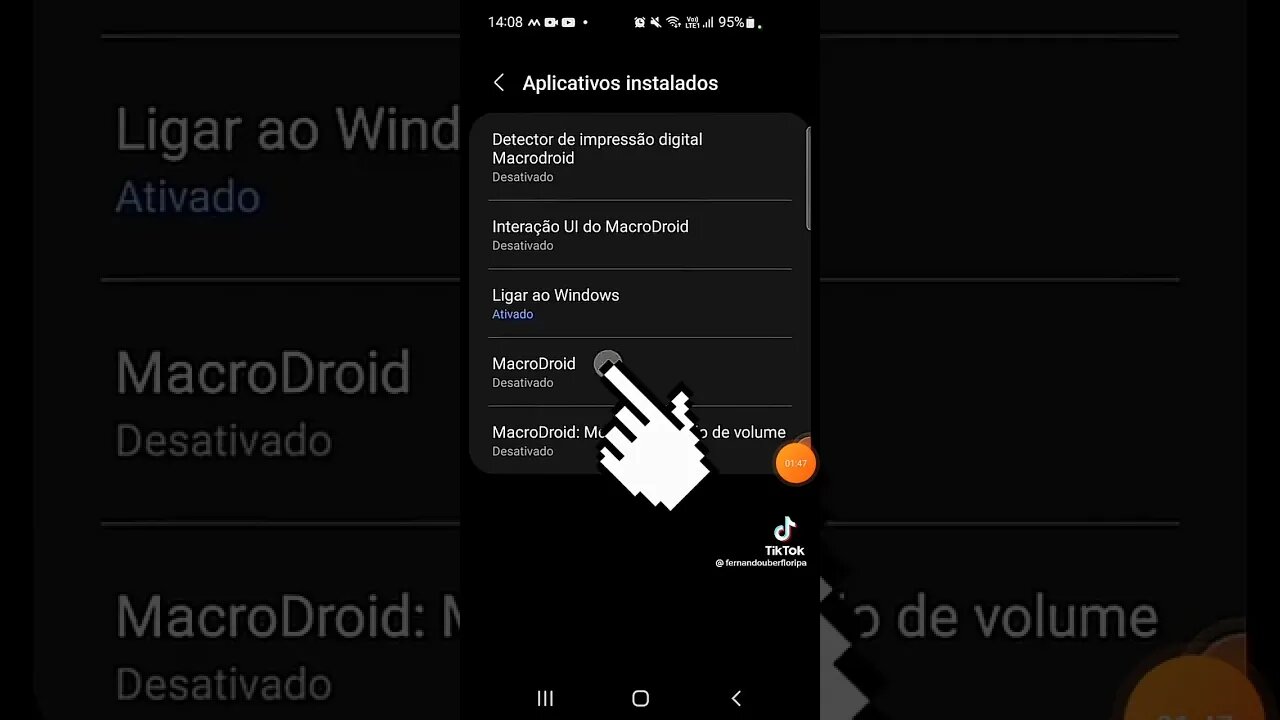The image size is (1280, 720).
Task: Tap the orange screen recorder bubble
Action: [x=796, y=463]
